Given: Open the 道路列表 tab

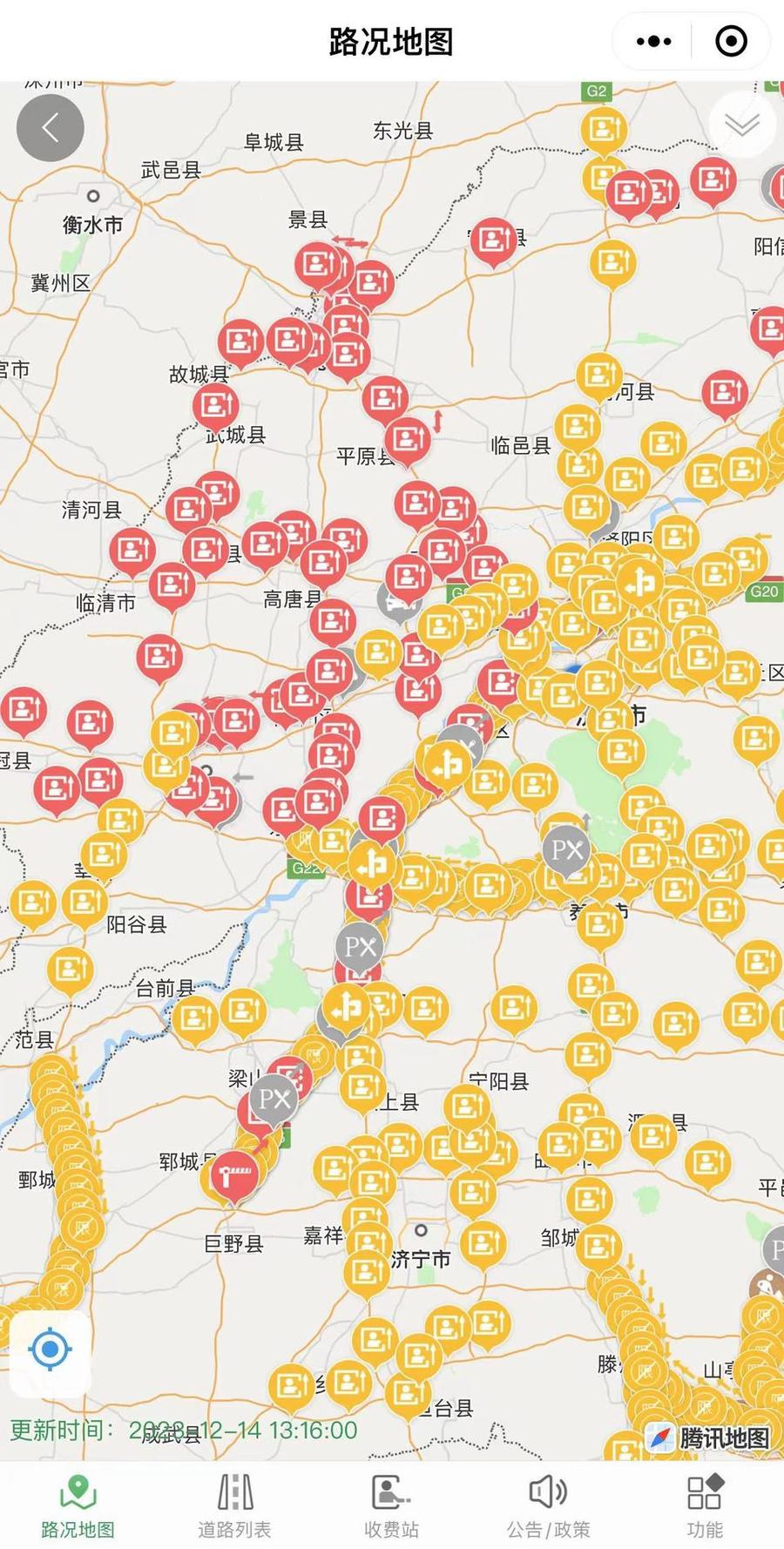Looking at the screenshot, I should (234, 1505).
